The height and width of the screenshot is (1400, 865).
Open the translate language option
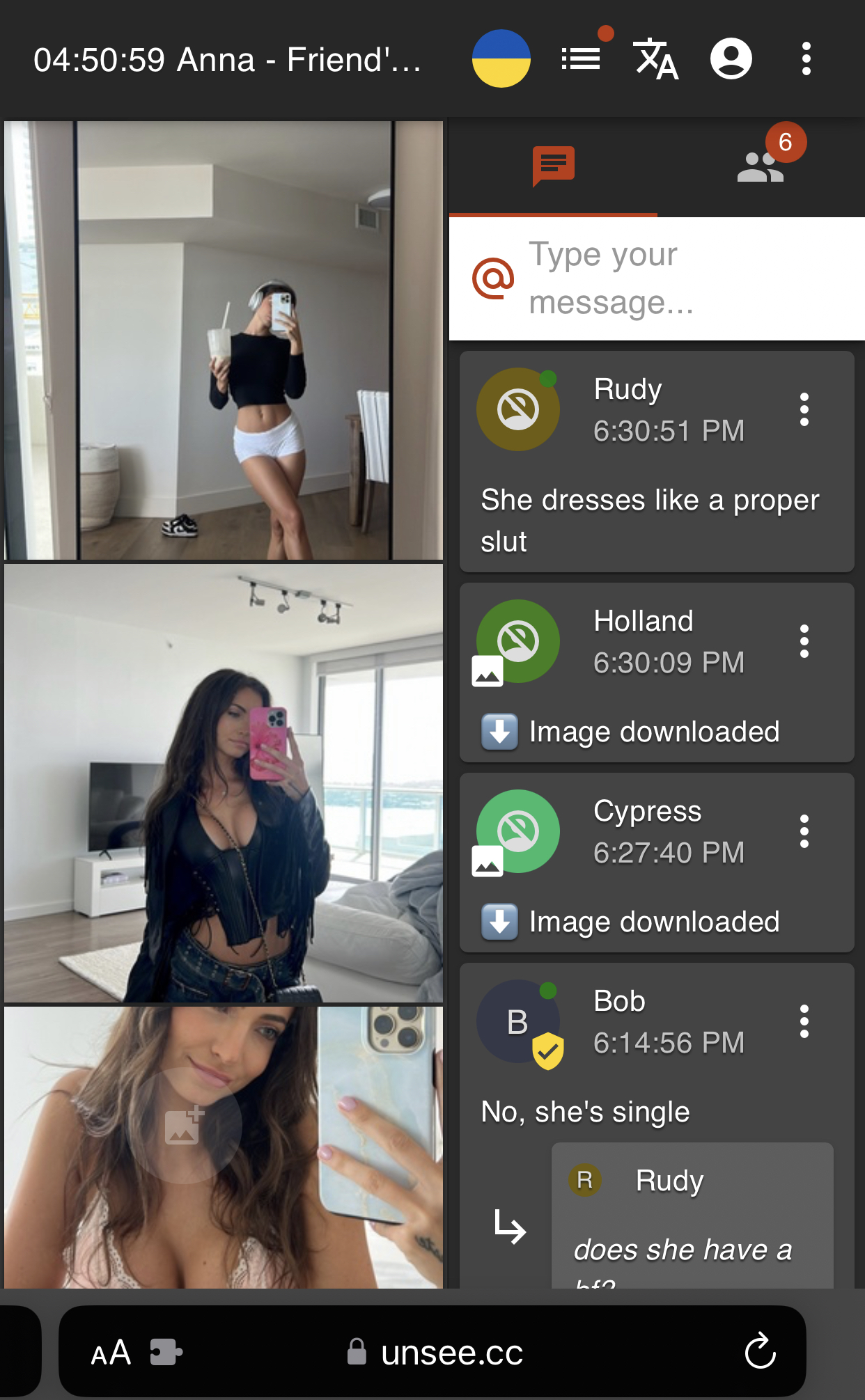tap(655, 59)
